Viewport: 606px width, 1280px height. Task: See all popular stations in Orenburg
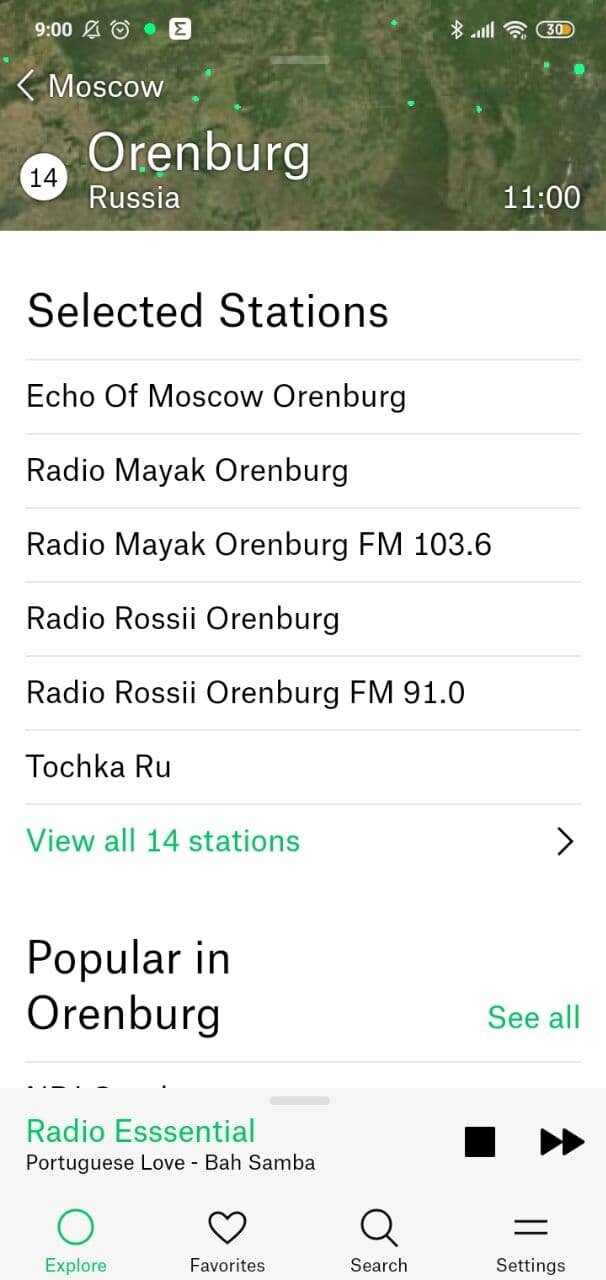(x=533, y=1017)
